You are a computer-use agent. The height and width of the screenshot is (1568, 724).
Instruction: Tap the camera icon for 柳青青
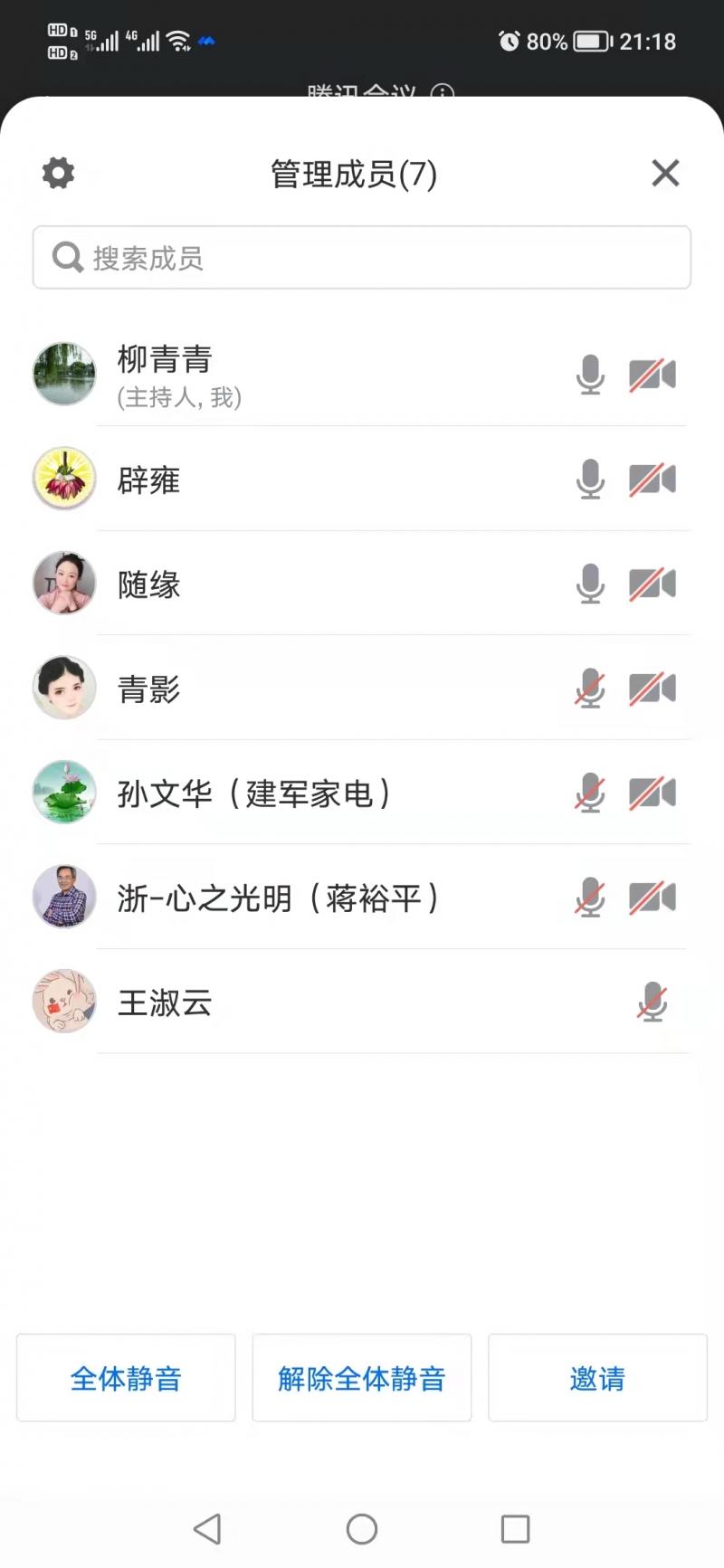(653, 375)
